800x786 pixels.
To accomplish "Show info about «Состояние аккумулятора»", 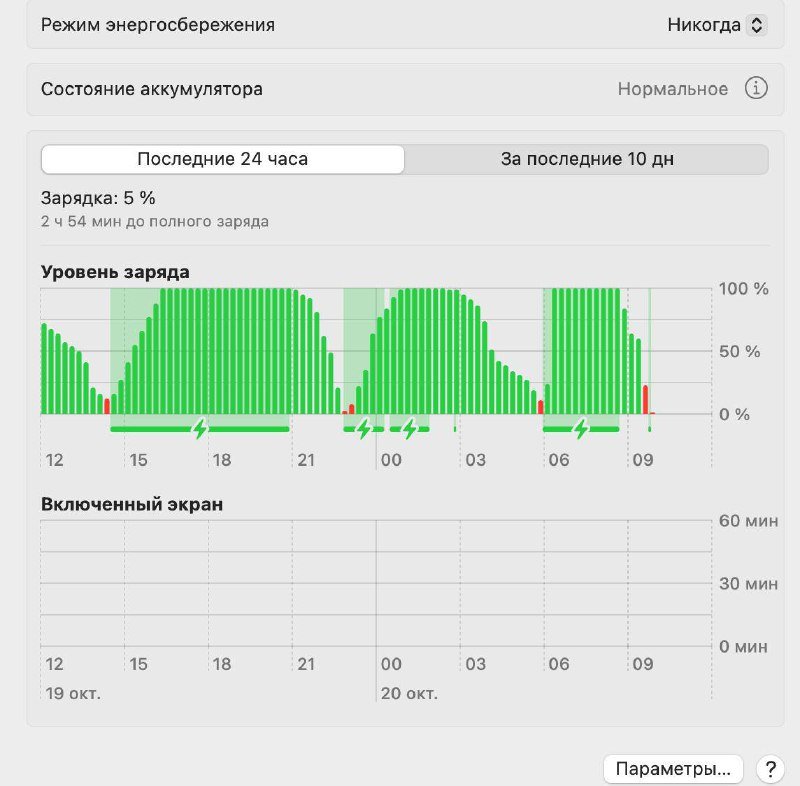I will (757, 89).
